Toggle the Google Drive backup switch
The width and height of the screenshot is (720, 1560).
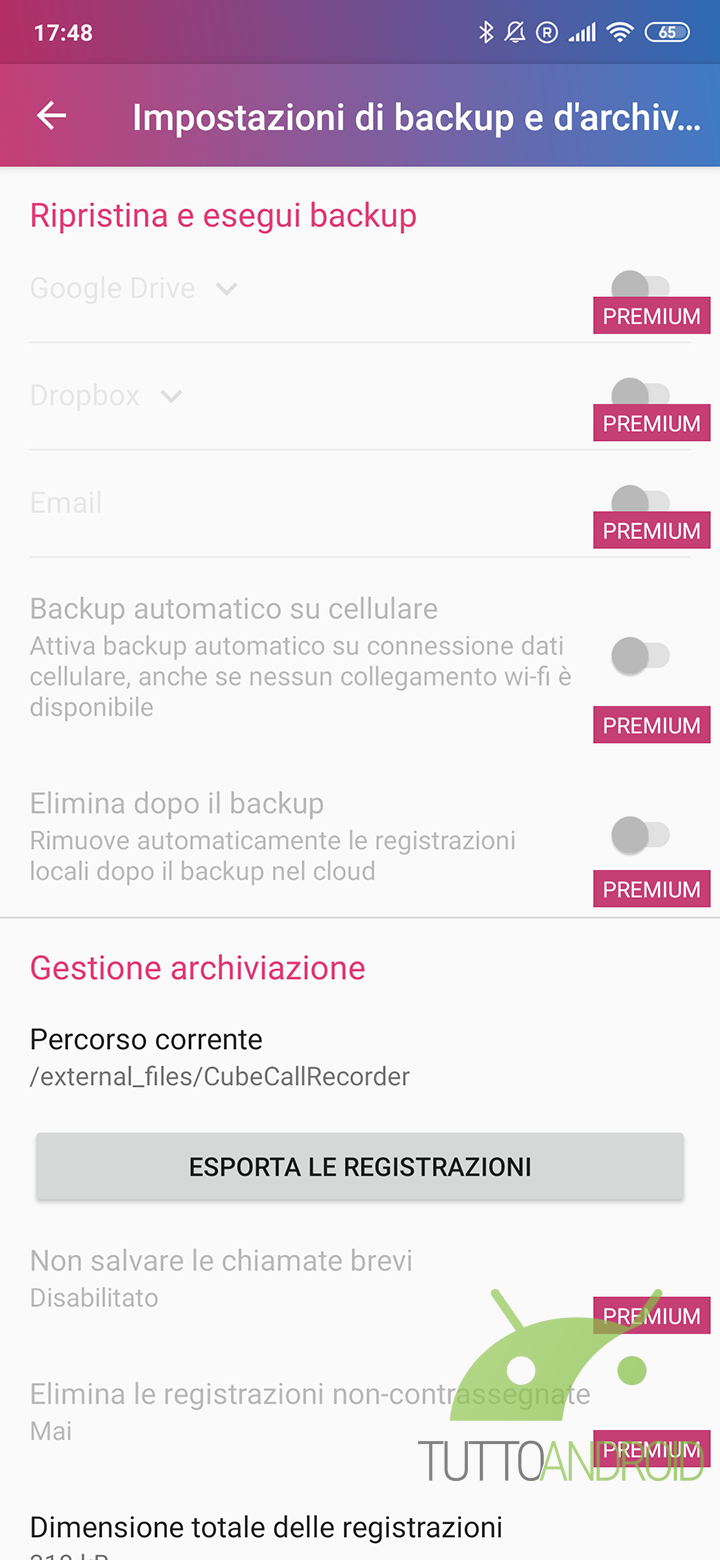point(640,286)
